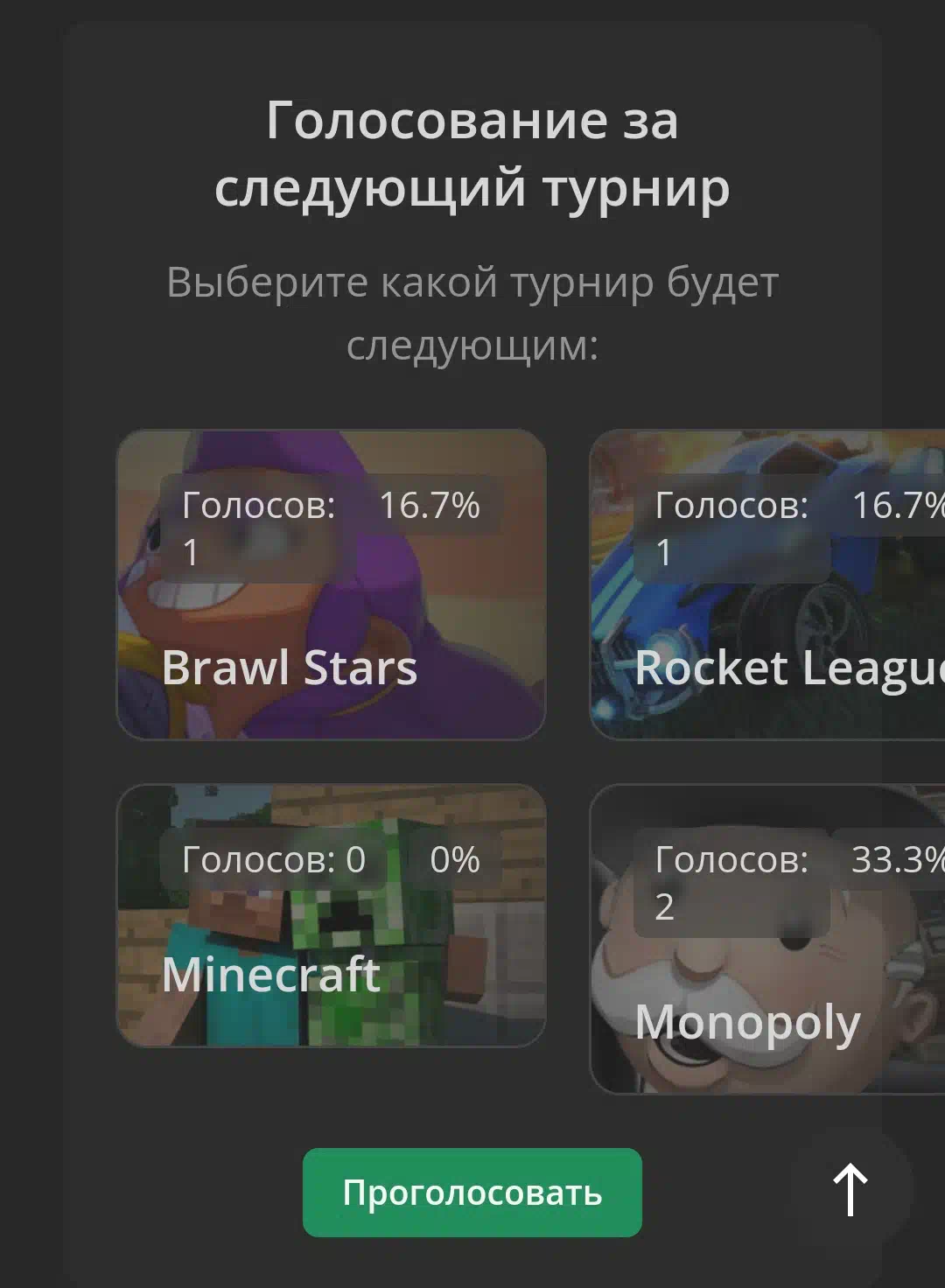Screen dimensions: 945x1288
Task: Tap the scroll-to-top arrow button
Action: pyautogui.click(x=850, y=1189)
